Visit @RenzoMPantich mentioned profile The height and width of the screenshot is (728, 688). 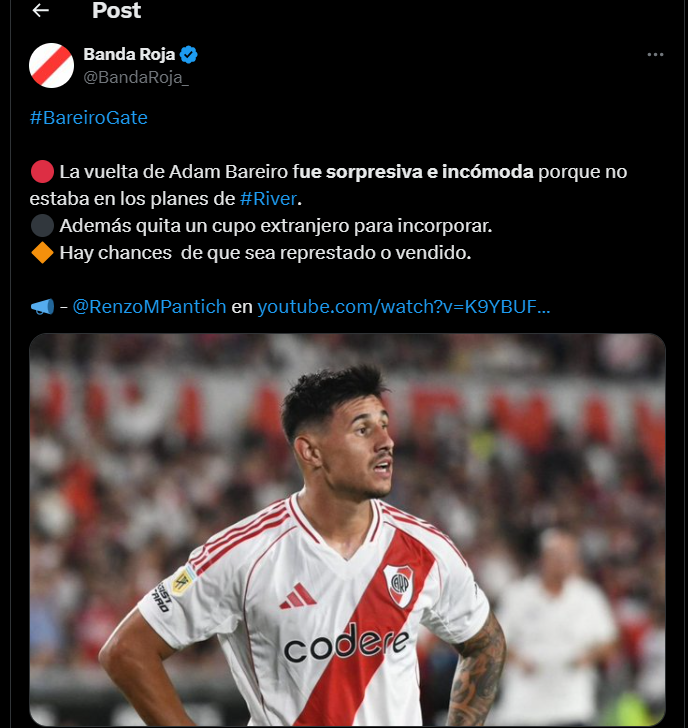149,306
